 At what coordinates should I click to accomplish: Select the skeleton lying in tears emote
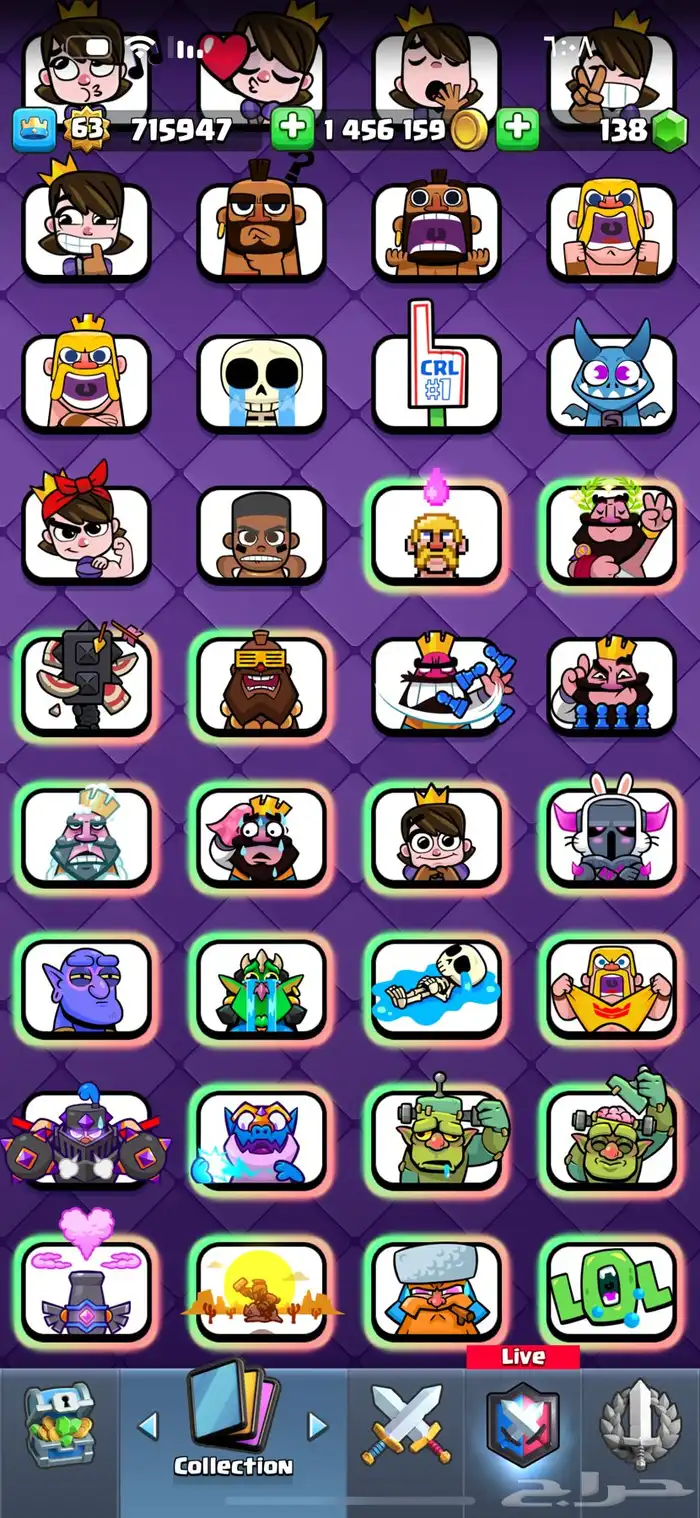click(x=436, y=988)
